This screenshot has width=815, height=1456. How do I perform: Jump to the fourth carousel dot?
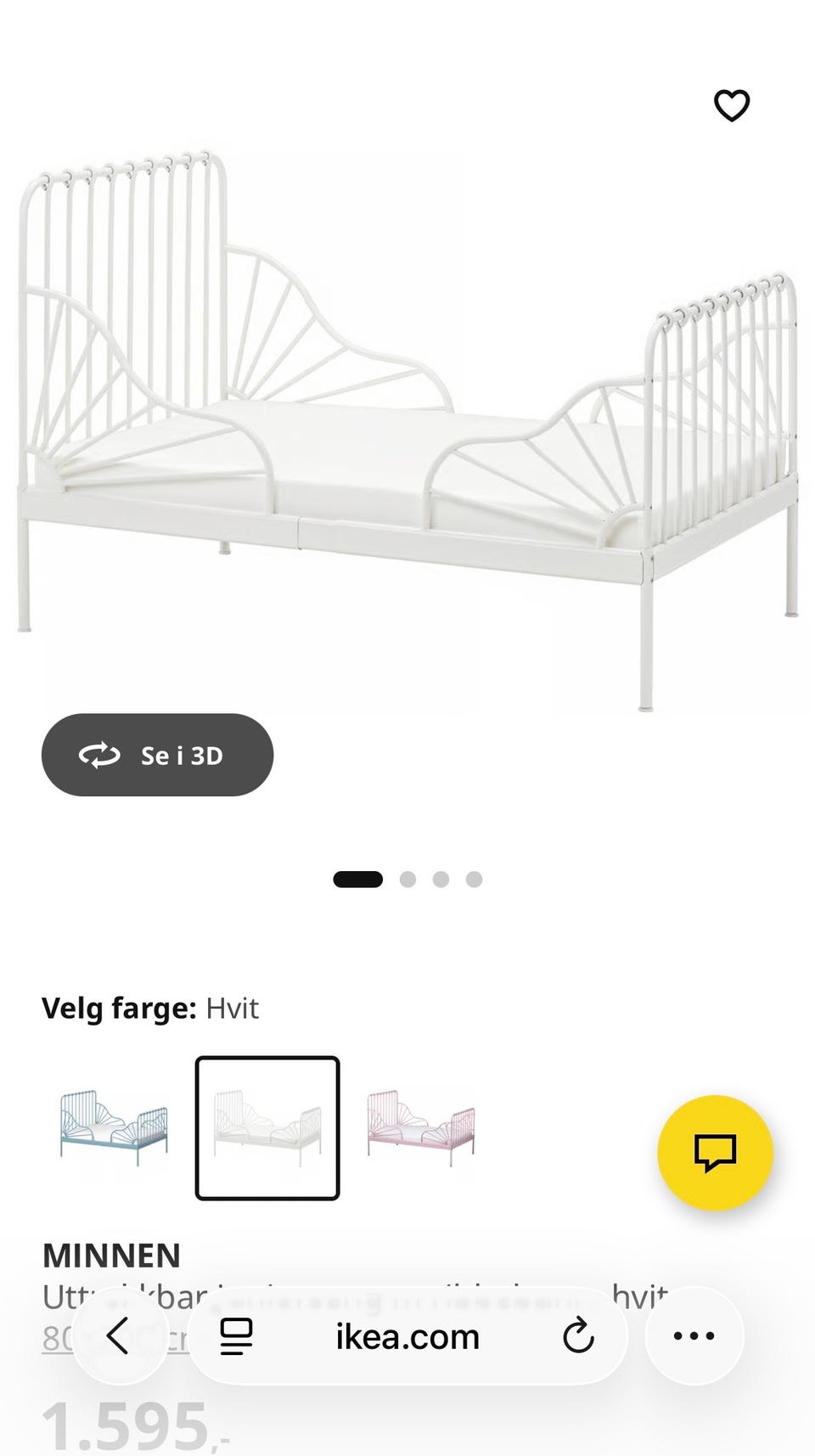pos(473,880)
